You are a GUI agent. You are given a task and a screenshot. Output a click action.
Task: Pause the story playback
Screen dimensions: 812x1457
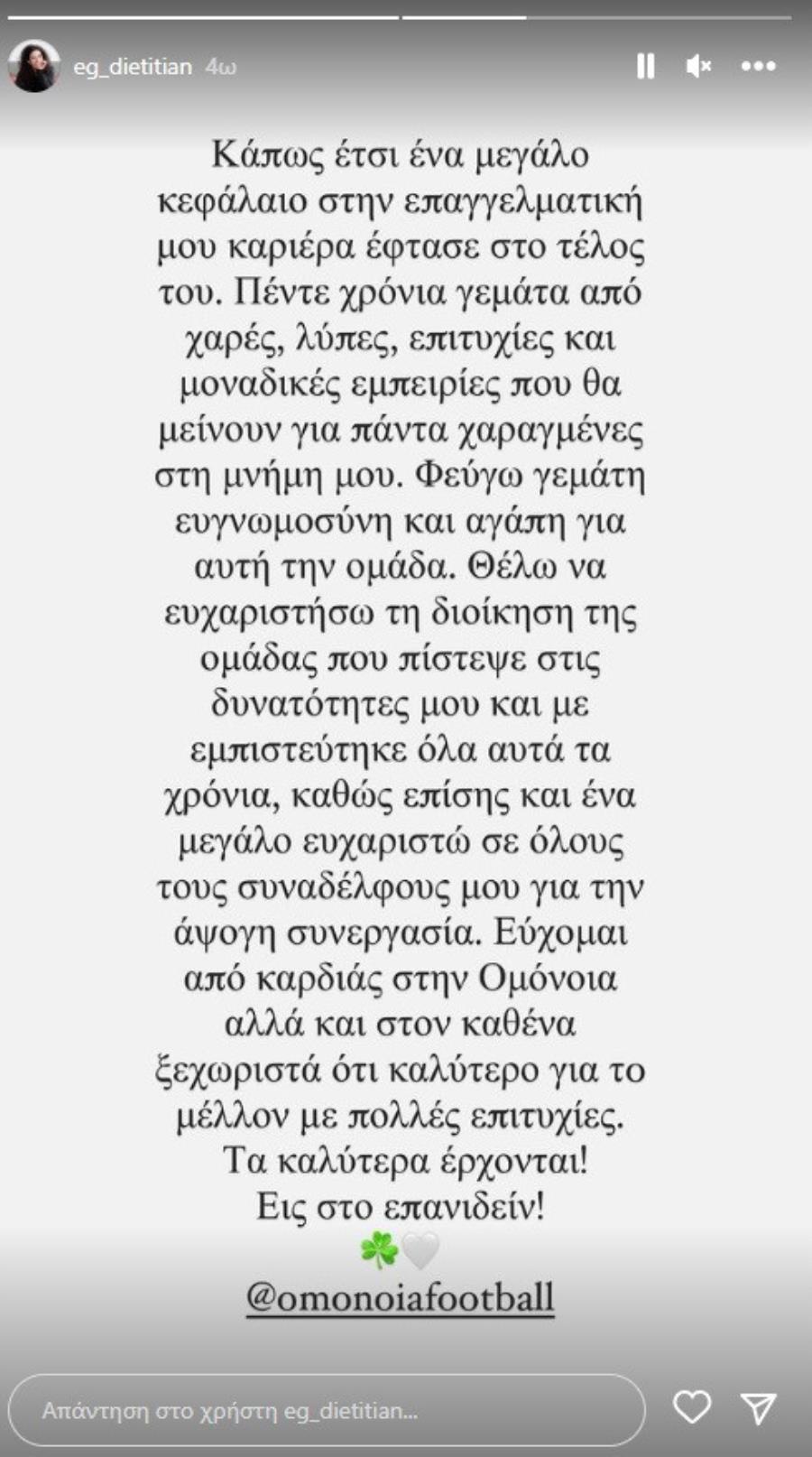pyautogui.click(x=645, y=66)
